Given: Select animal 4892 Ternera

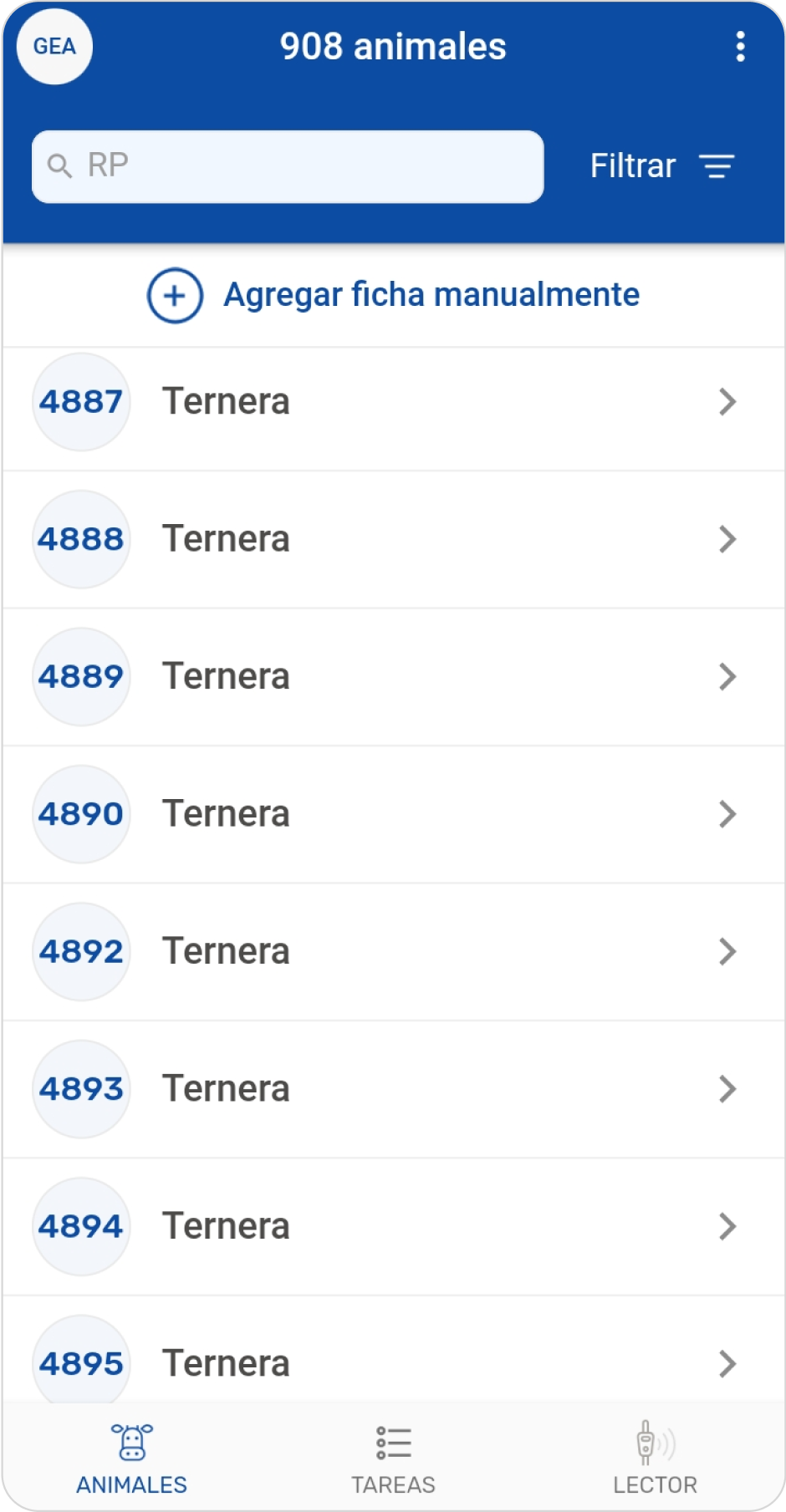Looking at the screenshot, I should pyautogui.click(x=393, y=951).
